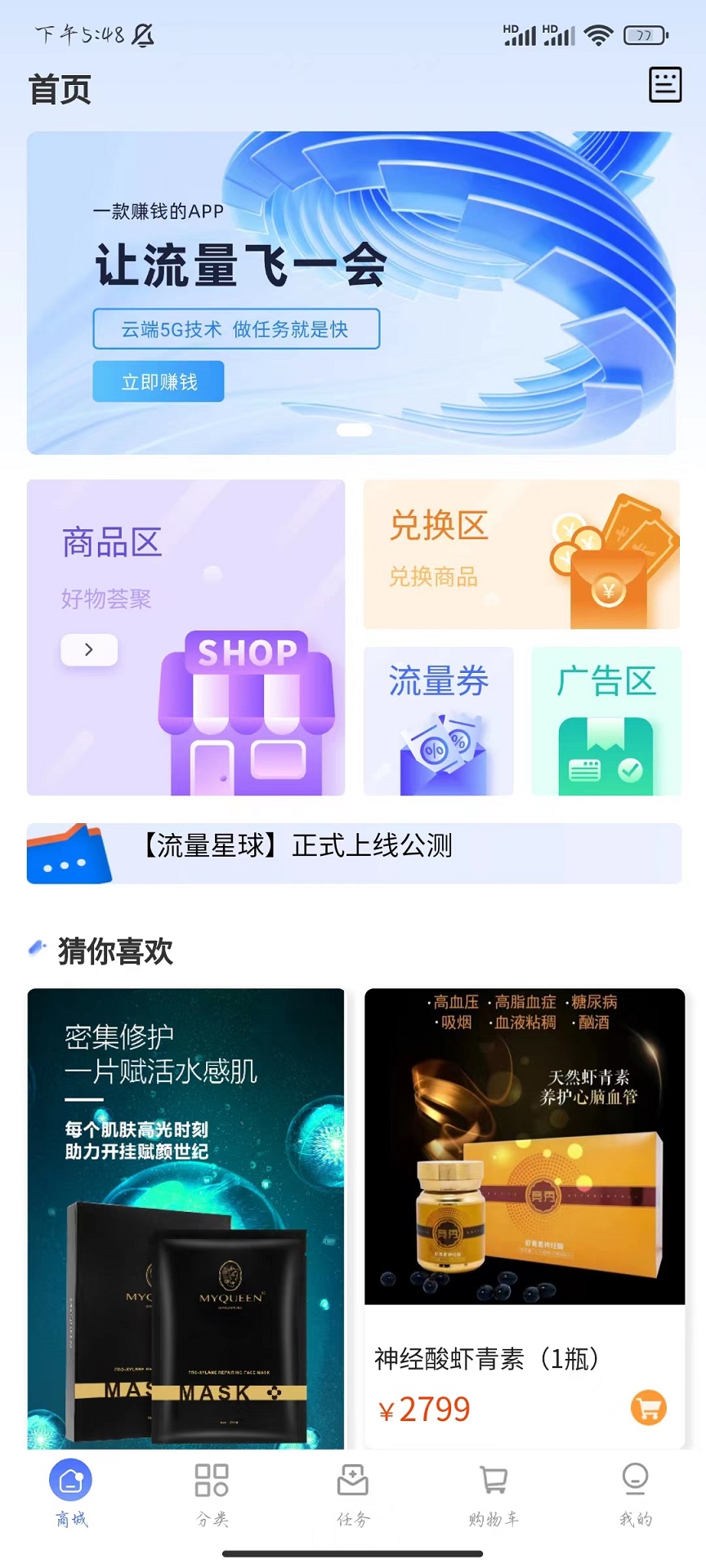Expand 商品区 with the arrow chevron

click(x=88, y=649)
